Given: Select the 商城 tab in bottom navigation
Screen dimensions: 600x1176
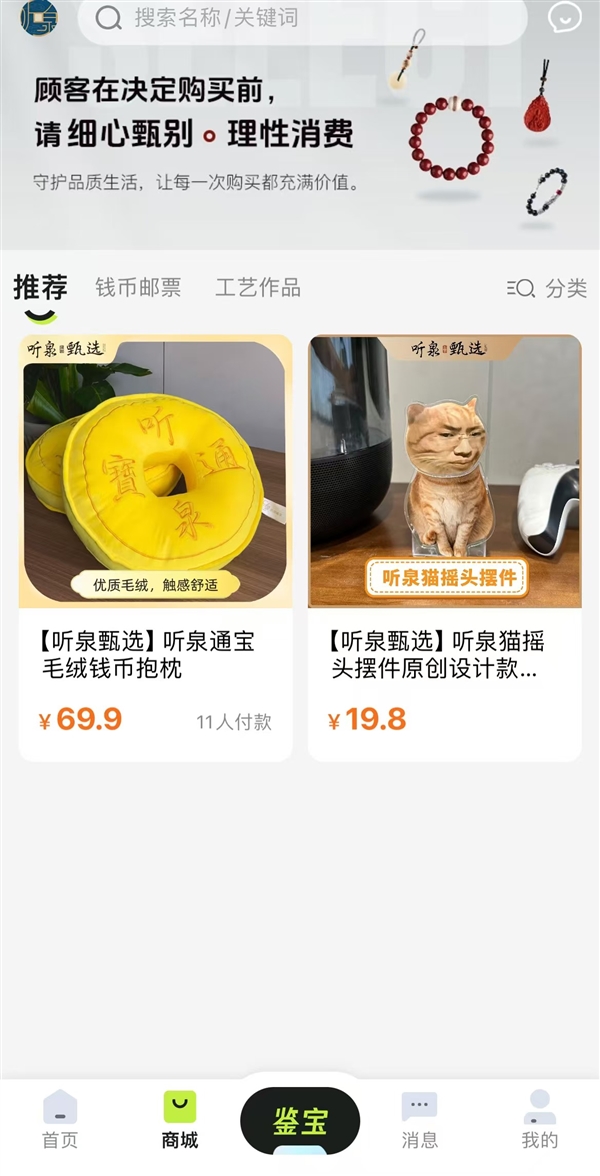Looking at the screenshot, I should point(180,1120).
